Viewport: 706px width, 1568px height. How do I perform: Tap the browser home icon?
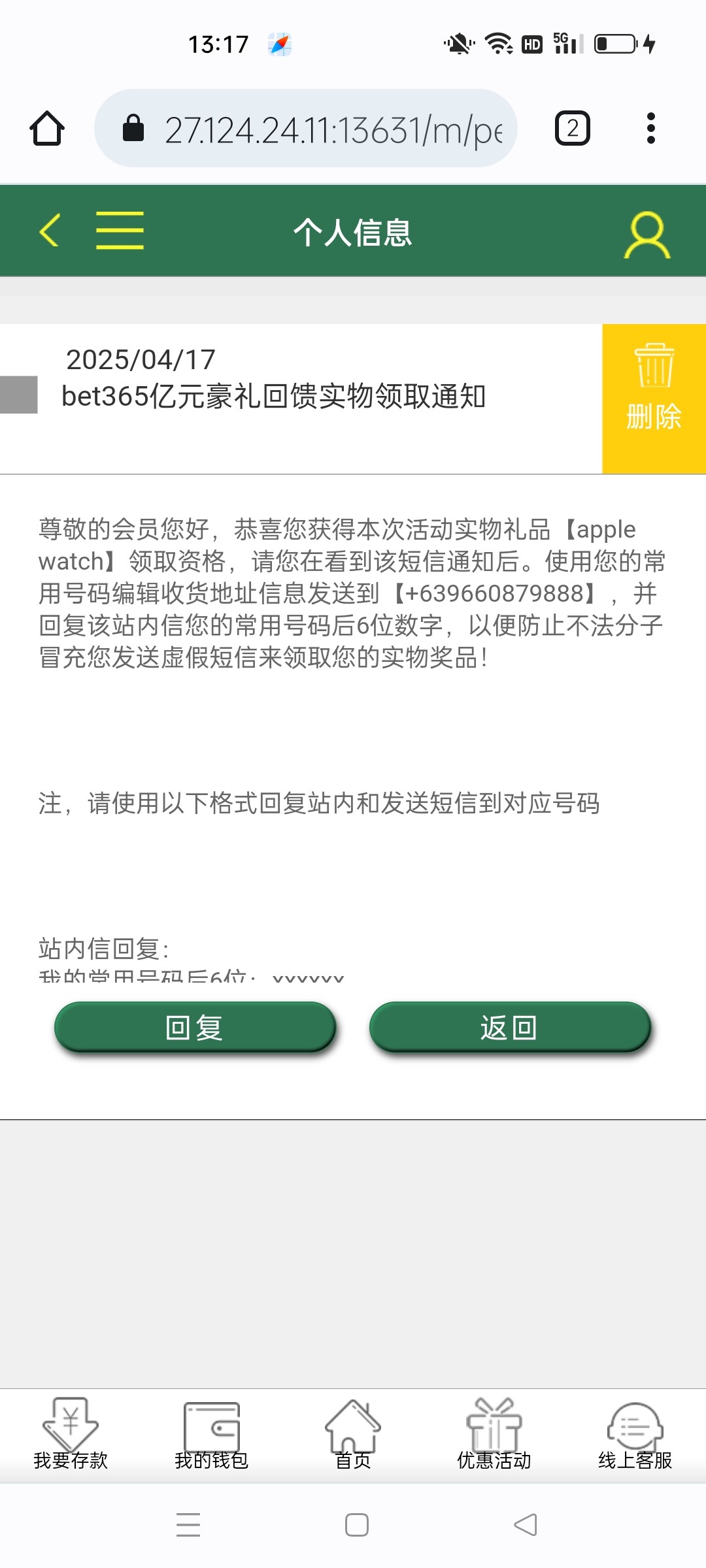coord(47,128)
